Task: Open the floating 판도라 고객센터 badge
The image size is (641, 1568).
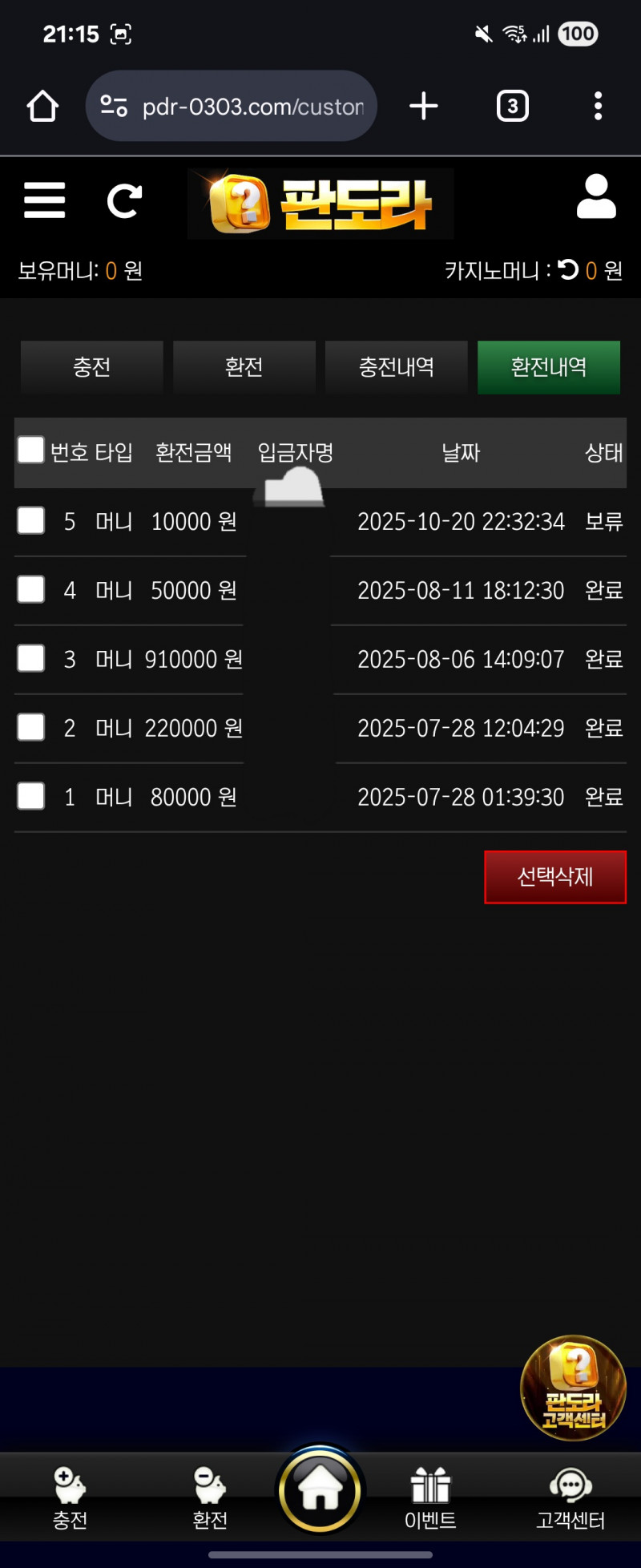Action: coord(573,1388)
